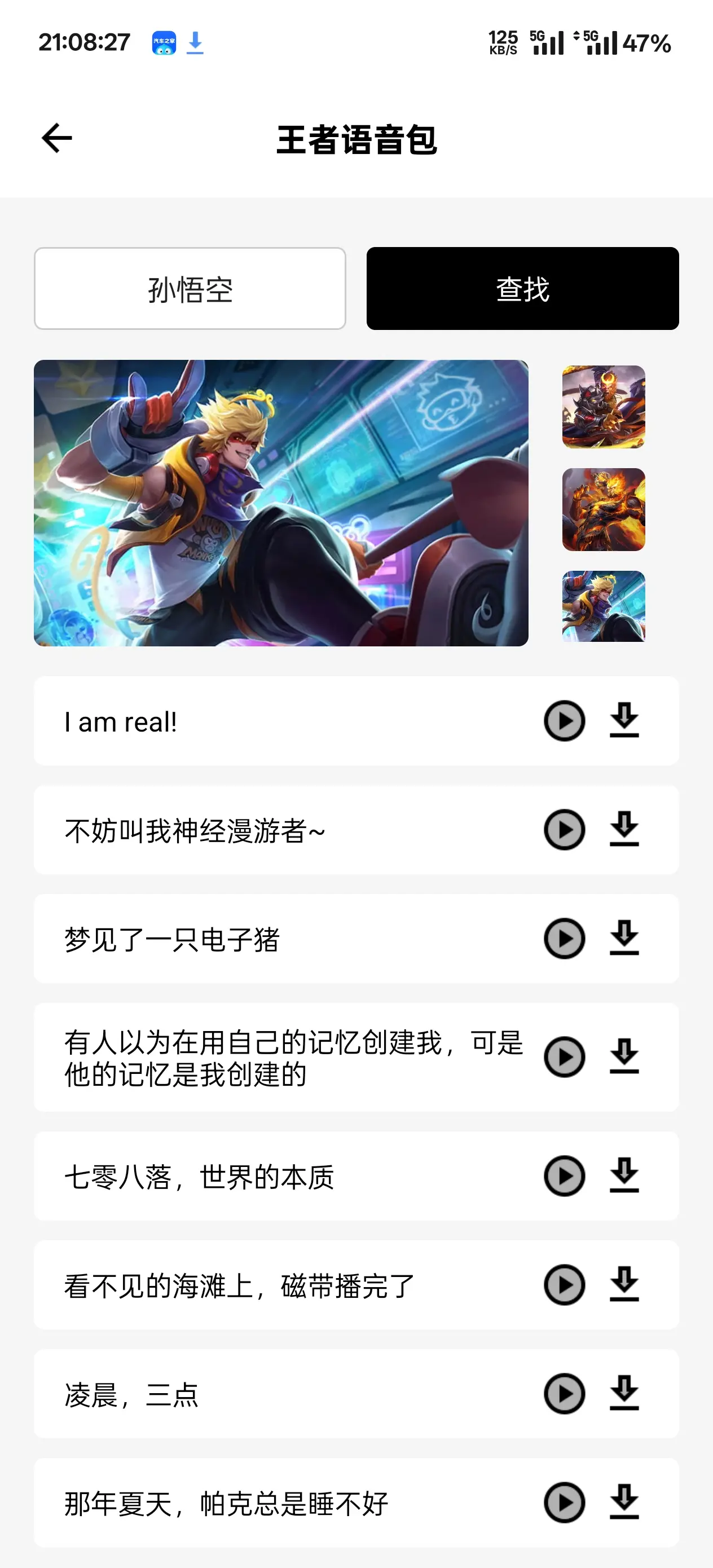The height and width of the screenshot is (1568, 713).
Task: Download 梦见了一只电子猪 voice line
Action: 624,939
